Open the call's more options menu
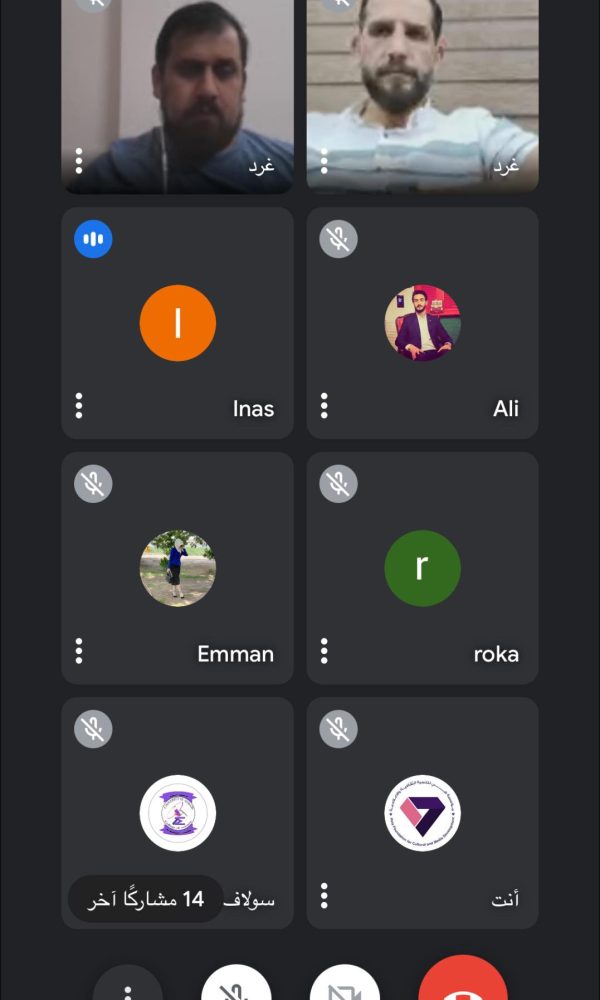This screenshot has width=600, height=1000. (x=127, y=988)
